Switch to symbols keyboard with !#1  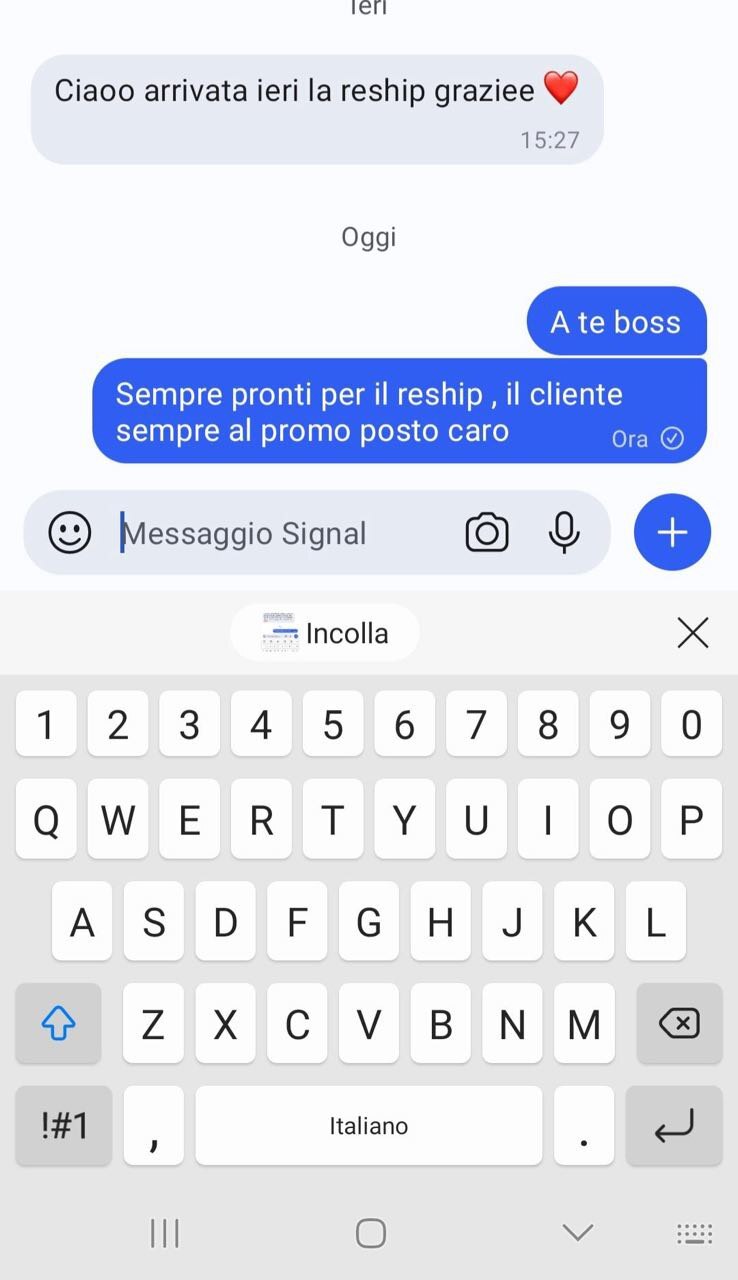coord(64,1126)
